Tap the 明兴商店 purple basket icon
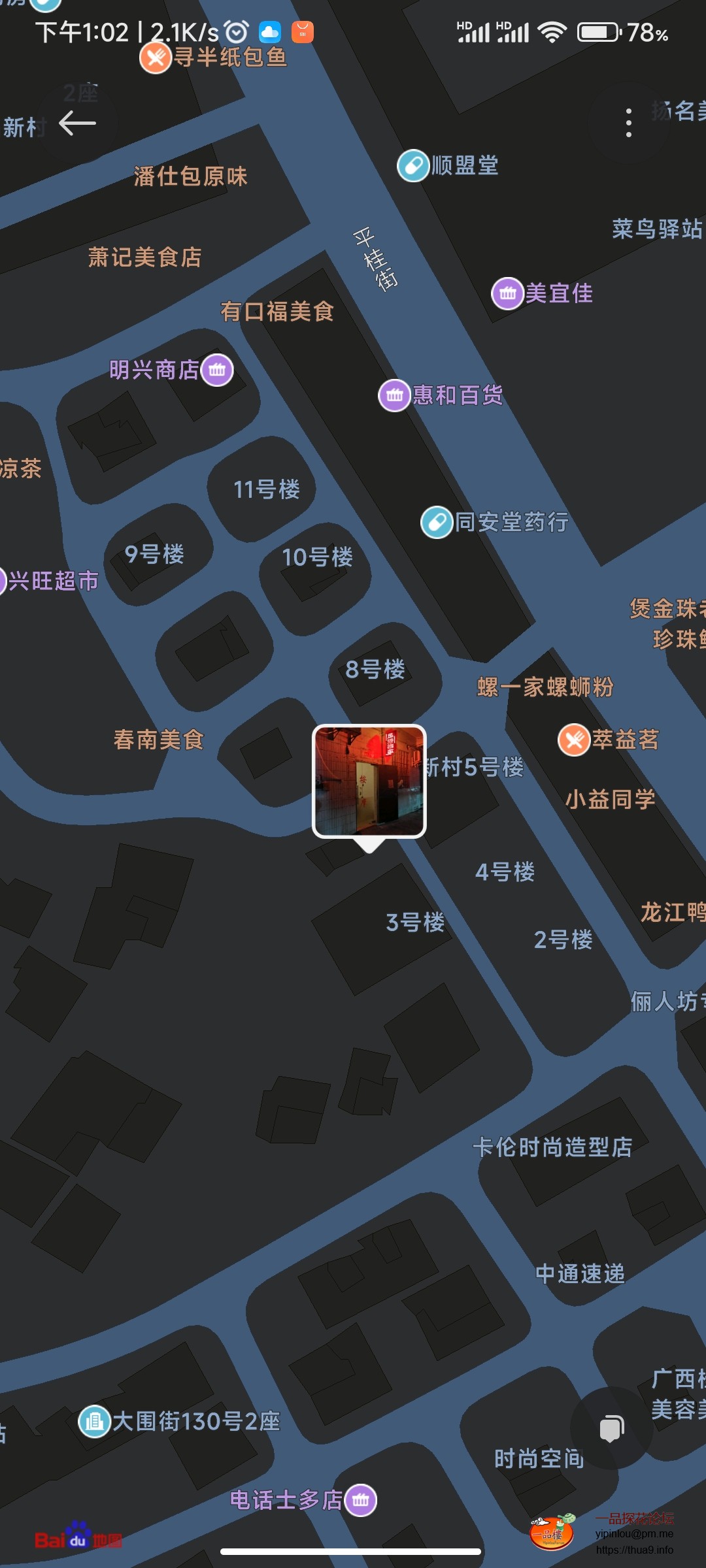The image size is (706, 1568). (x=216, y=370)
